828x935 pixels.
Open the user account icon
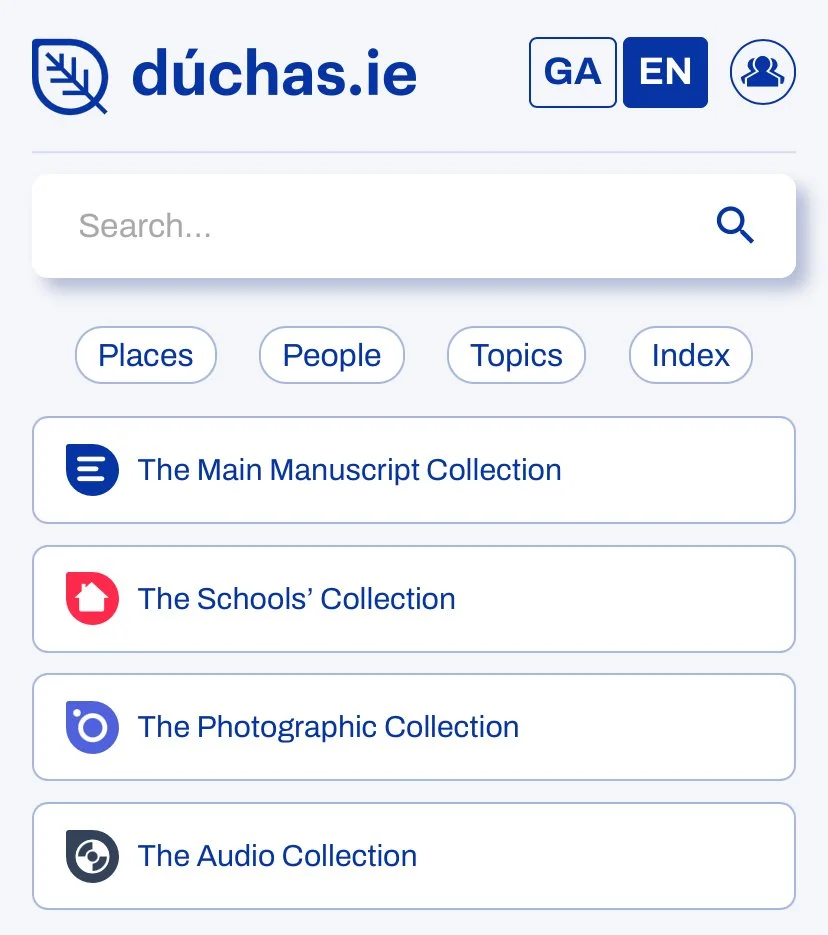762,72
